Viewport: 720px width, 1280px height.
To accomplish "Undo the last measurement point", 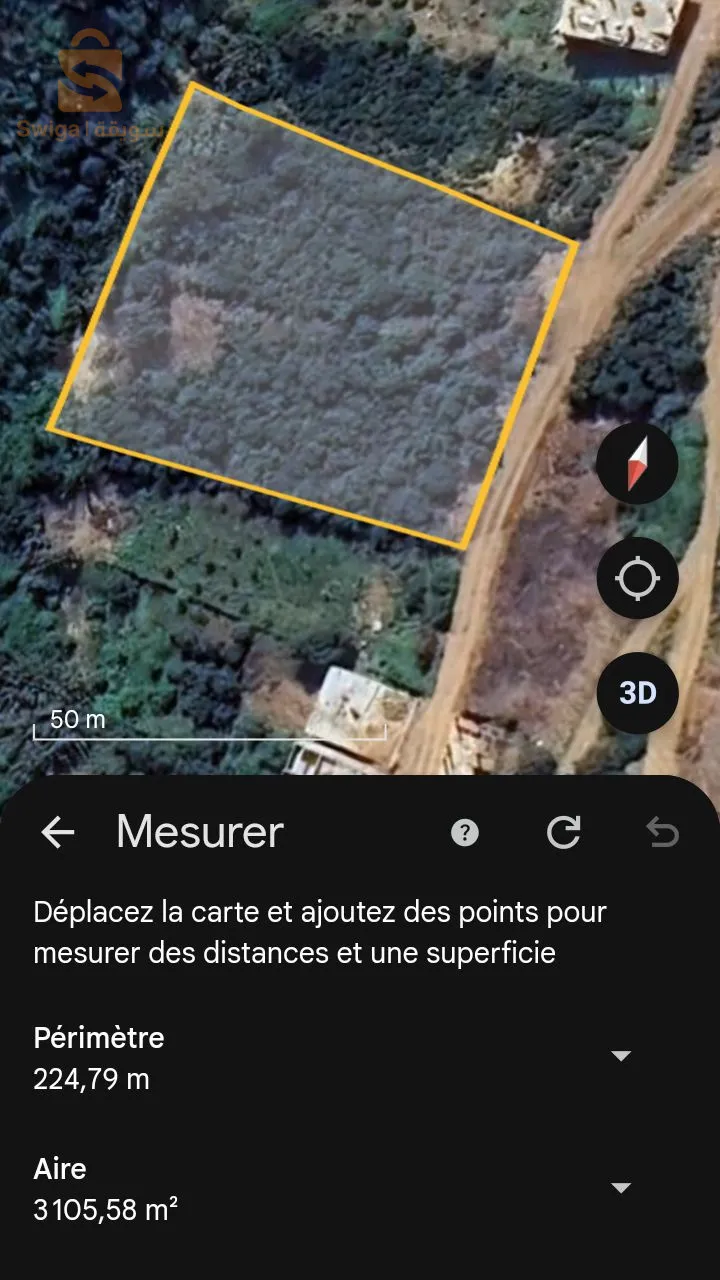I will 662,832.
